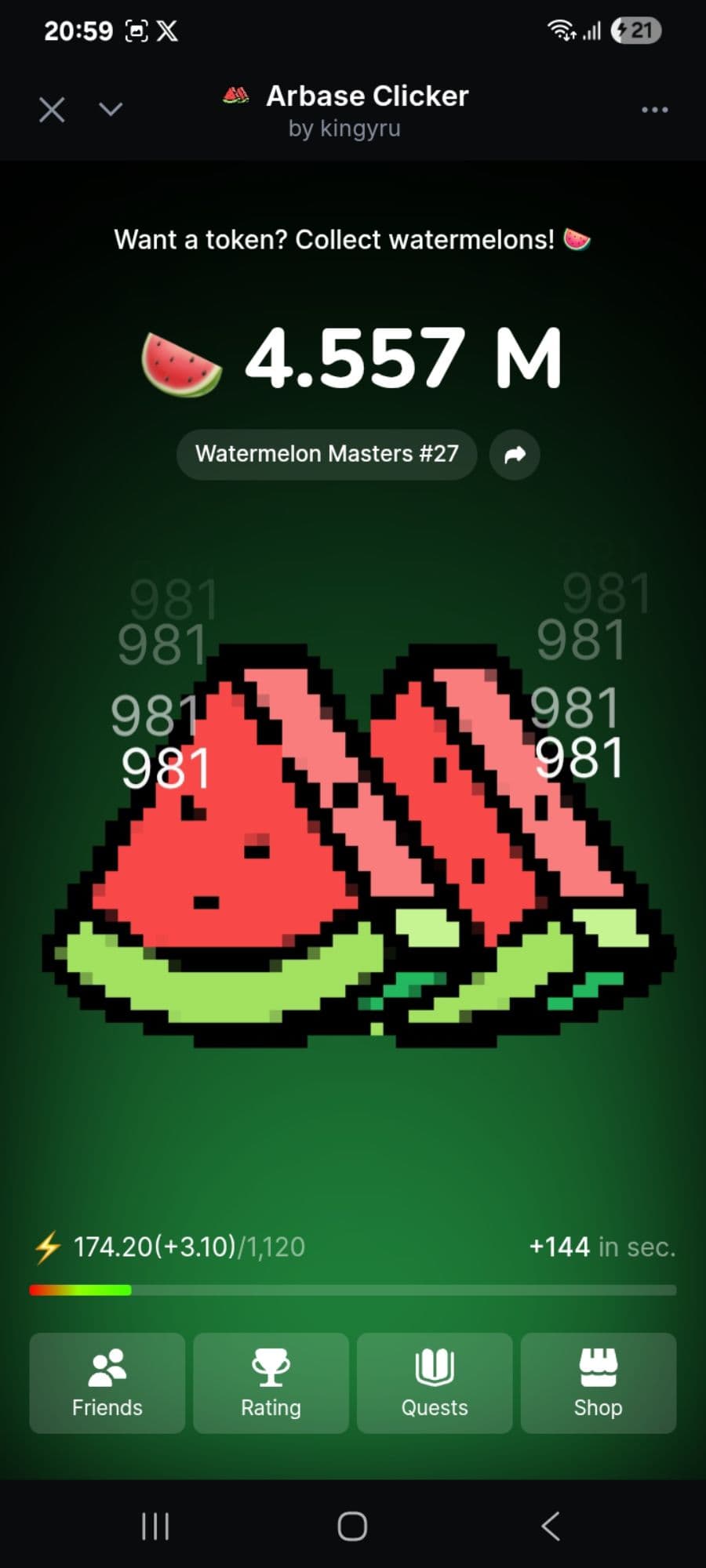
Task: Return to the system home screen
Action: pos(352,1526)
